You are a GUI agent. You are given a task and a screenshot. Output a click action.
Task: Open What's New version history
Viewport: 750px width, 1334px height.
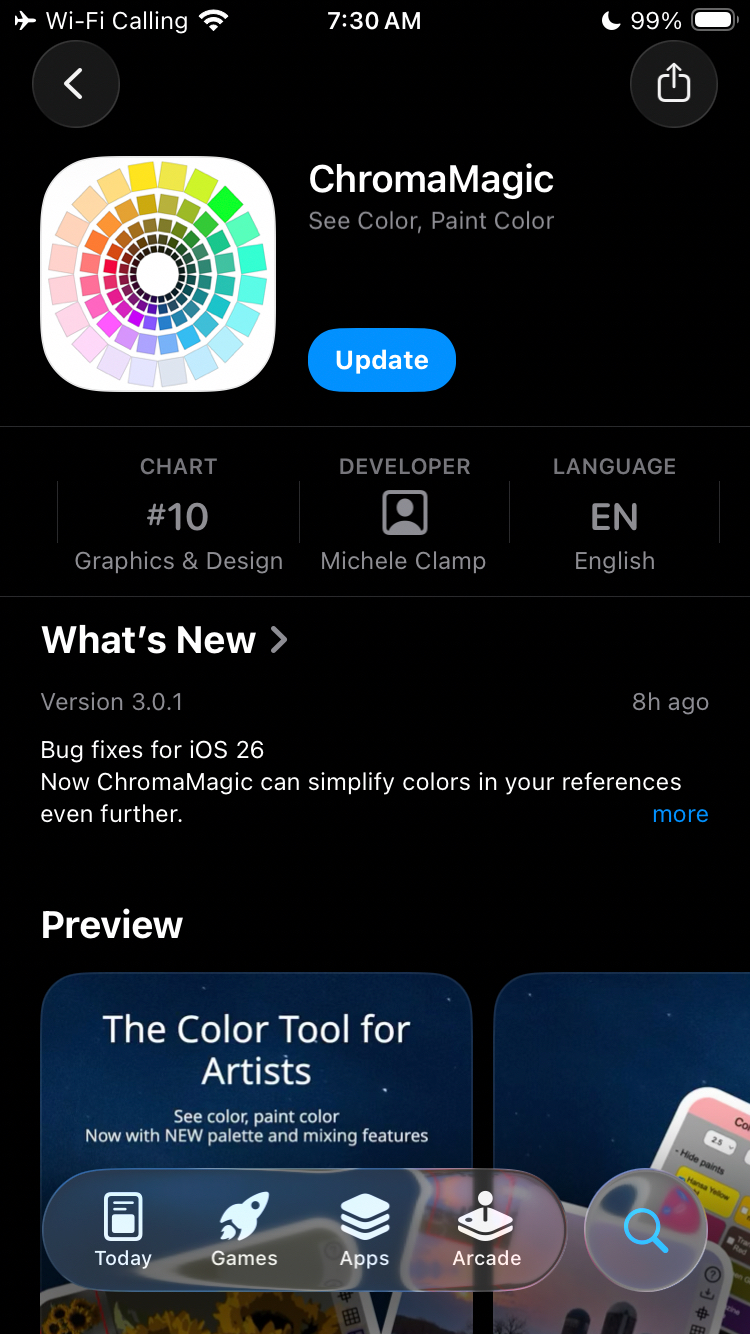pyautogui.click(x=165, y=640)
